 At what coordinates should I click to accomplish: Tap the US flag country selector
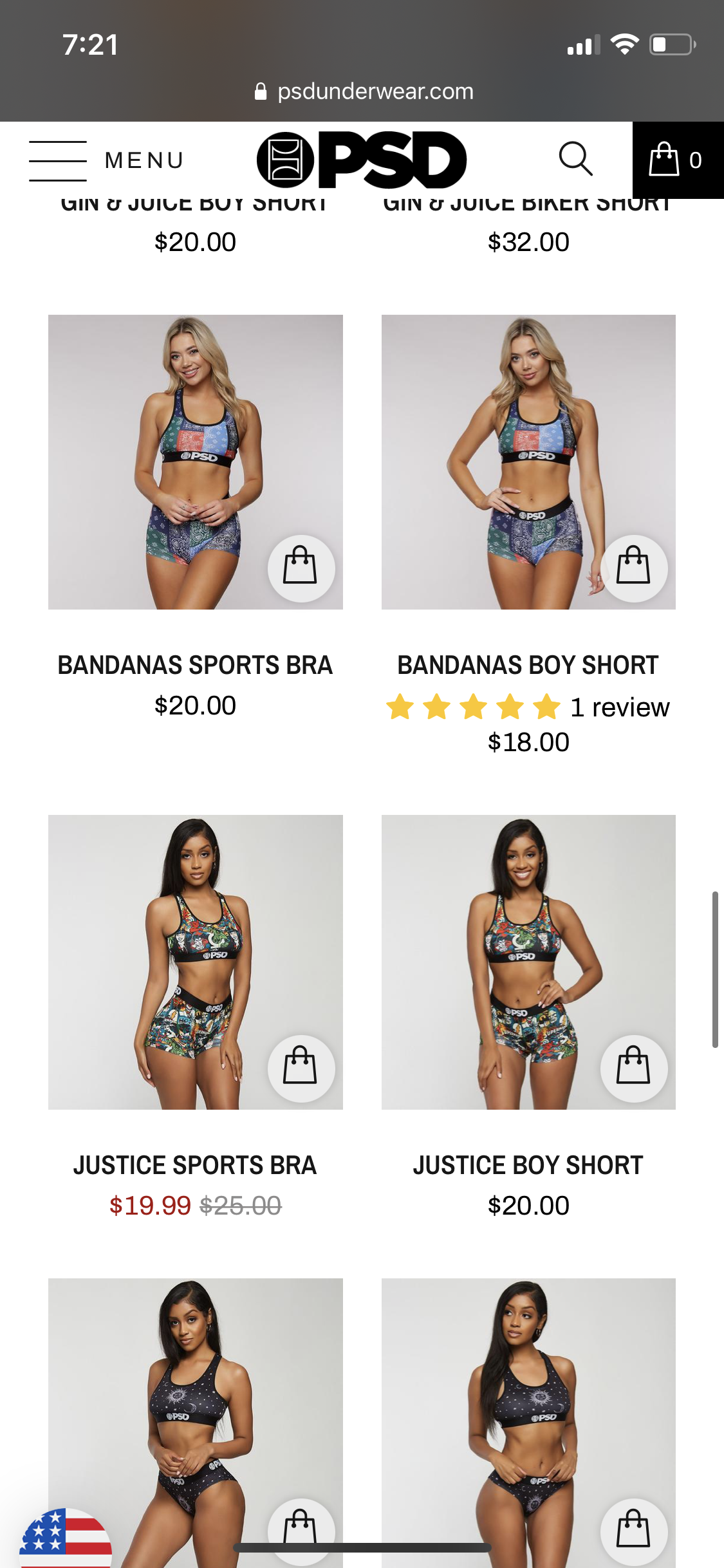coord(65,1538)
